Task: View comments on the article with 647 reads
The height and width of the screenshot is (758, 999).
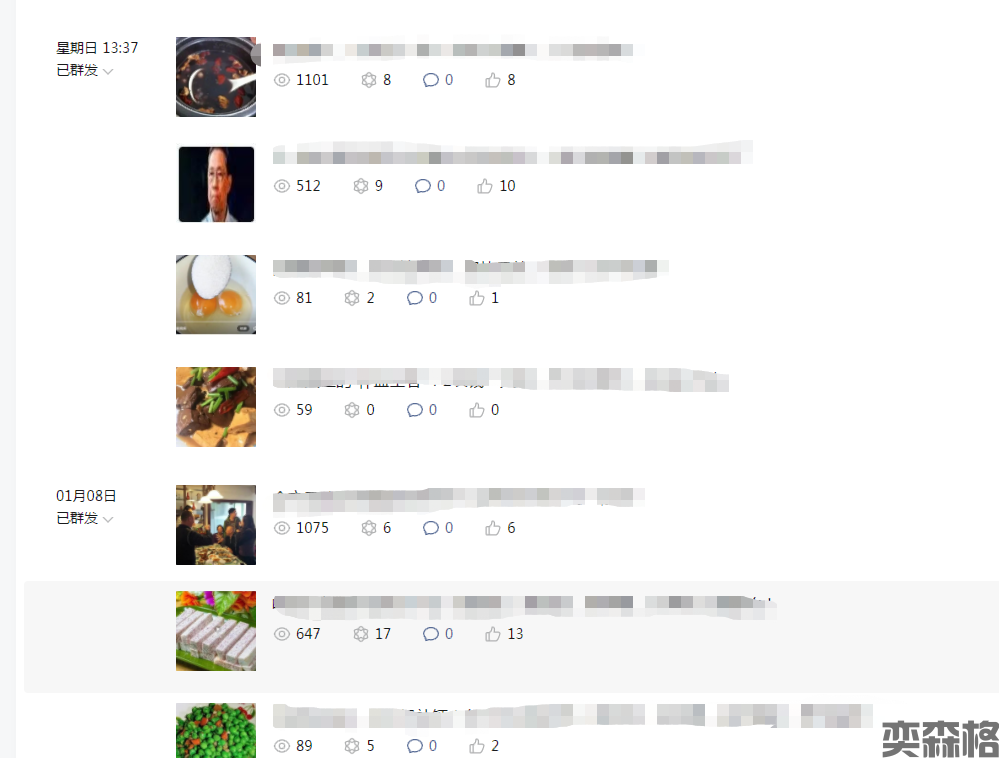Action: point(438,634)
